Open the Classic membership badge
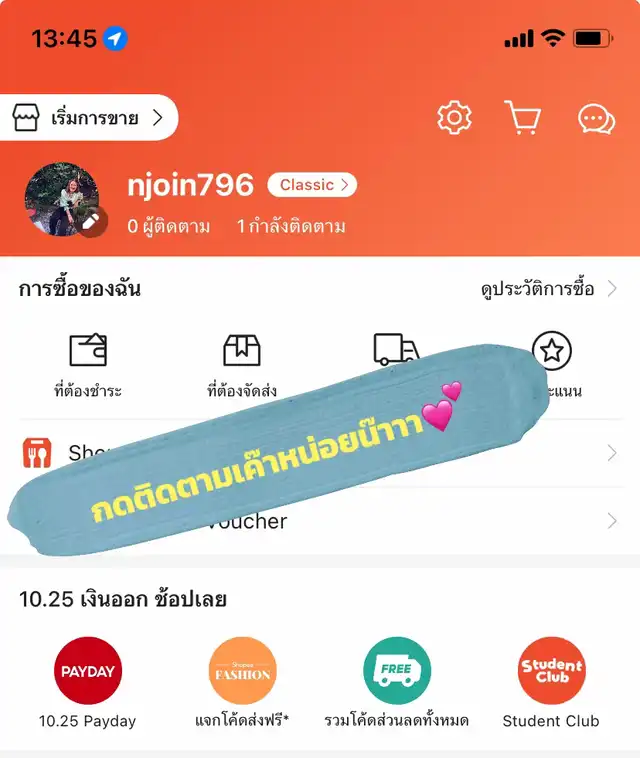 coord(312,185)
